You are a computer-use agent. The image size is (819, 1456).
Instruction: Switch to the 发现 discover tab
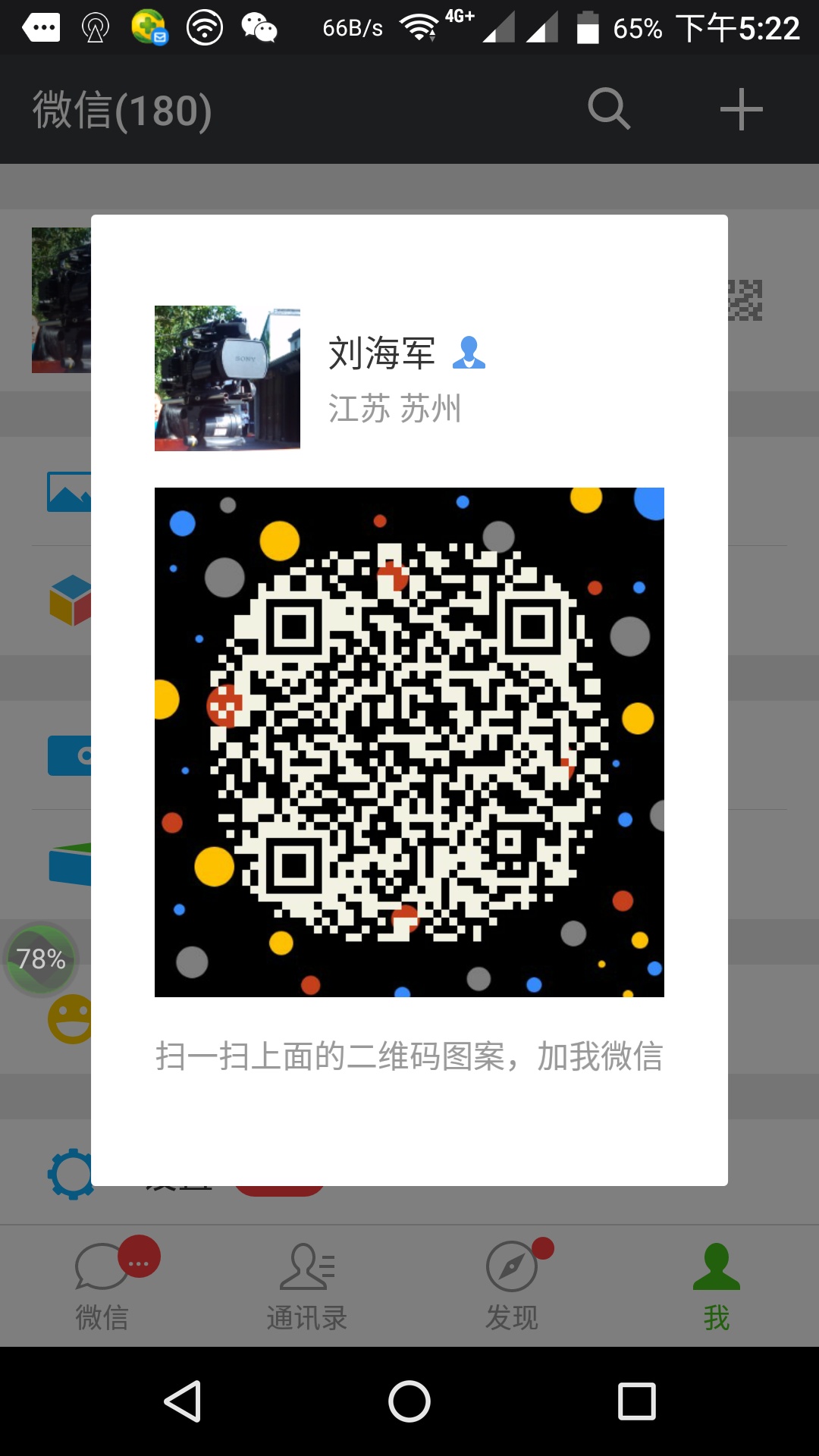(512, 1285)
